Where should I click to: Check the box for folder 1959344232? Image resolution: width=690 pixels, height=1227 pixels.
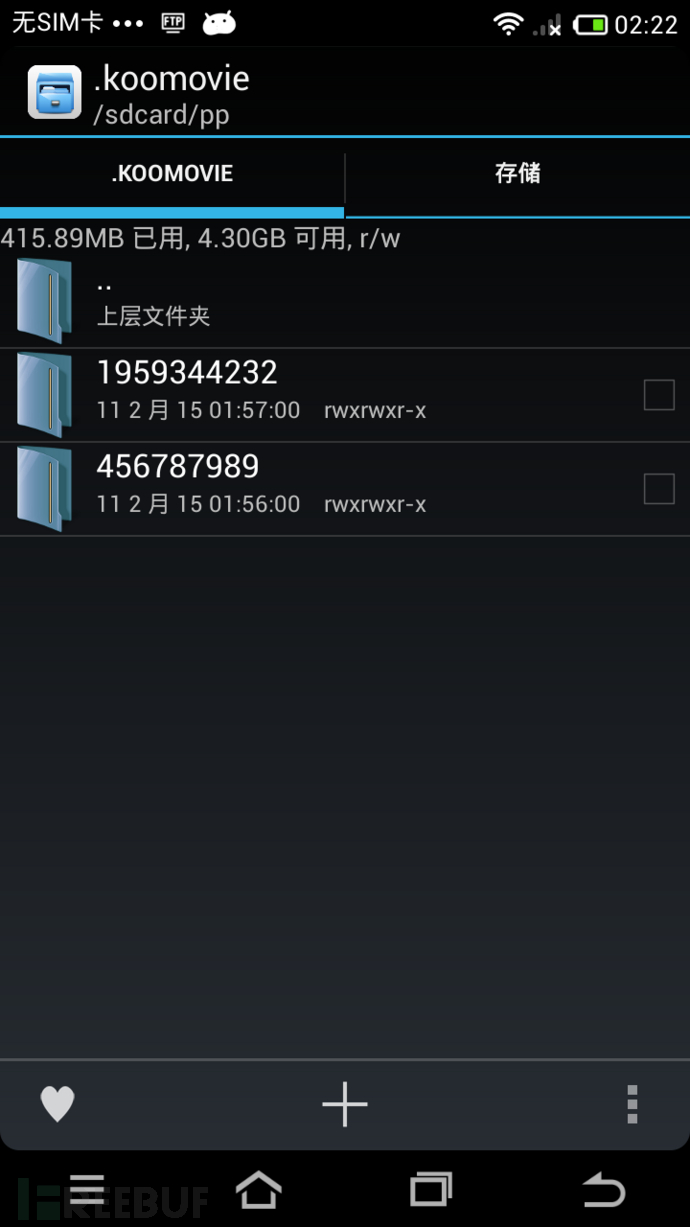[x=659, y=395]
